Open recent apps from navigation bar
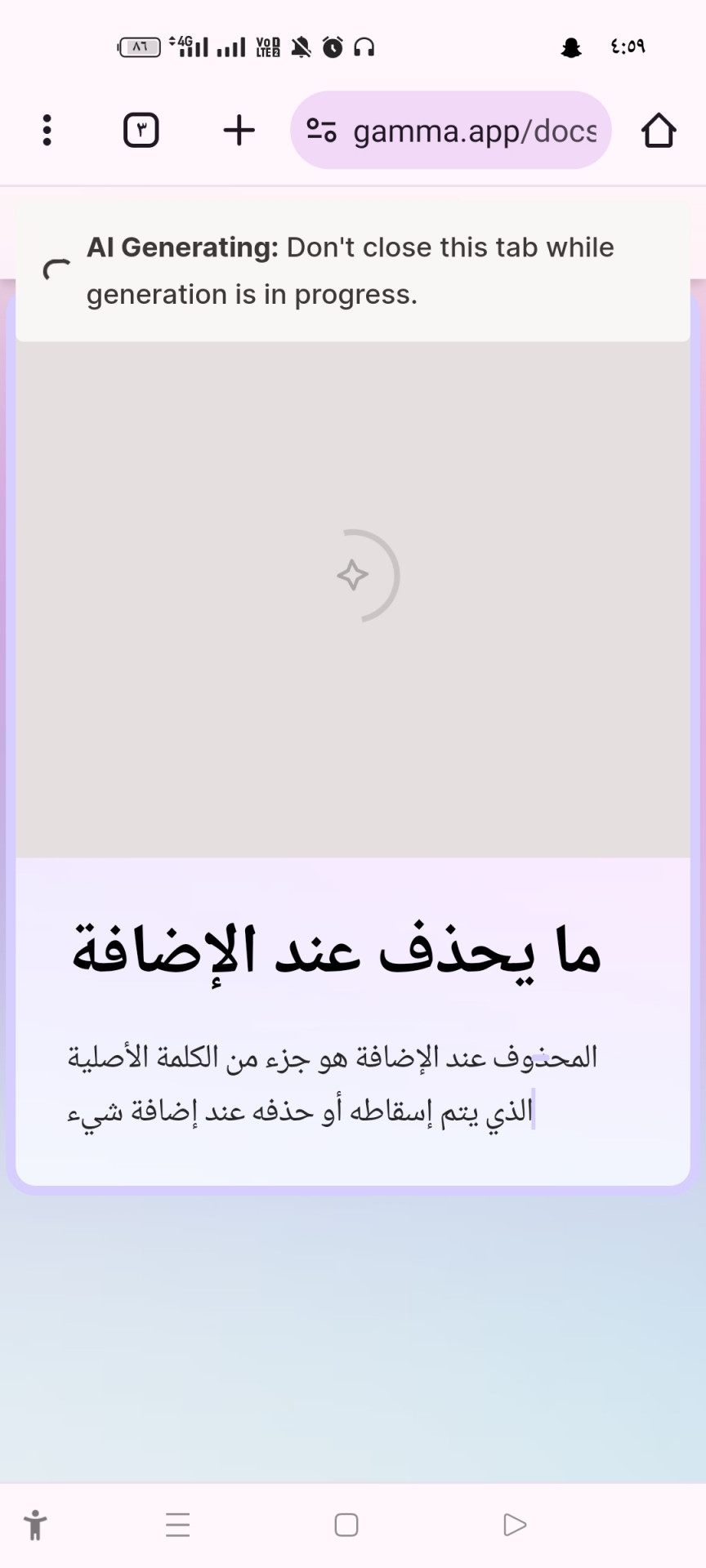 177,1525
